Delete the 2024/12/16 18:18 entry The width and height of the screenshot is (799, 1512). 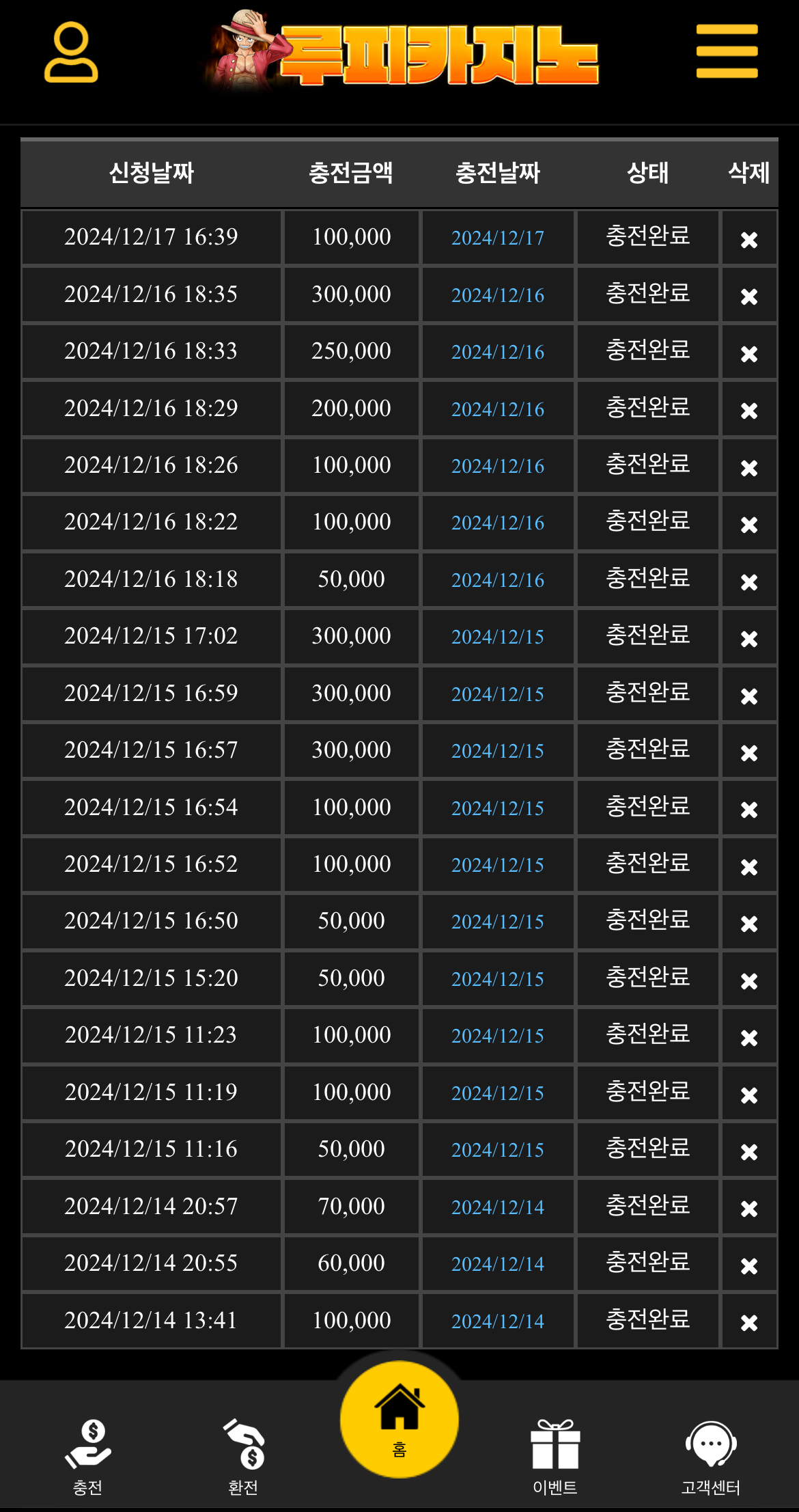749,581
